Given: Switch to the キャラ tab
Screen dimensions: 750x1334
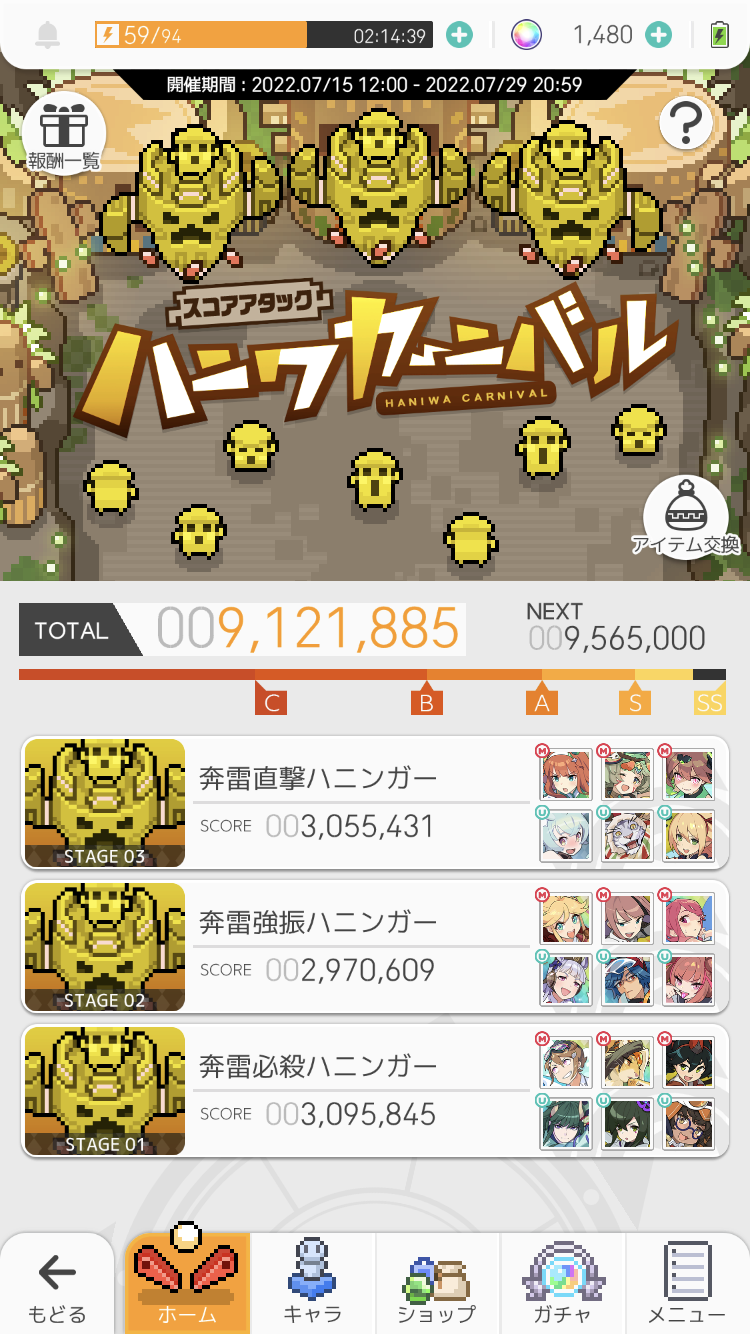Looking at the screenshot, I should coord(312,1285).
